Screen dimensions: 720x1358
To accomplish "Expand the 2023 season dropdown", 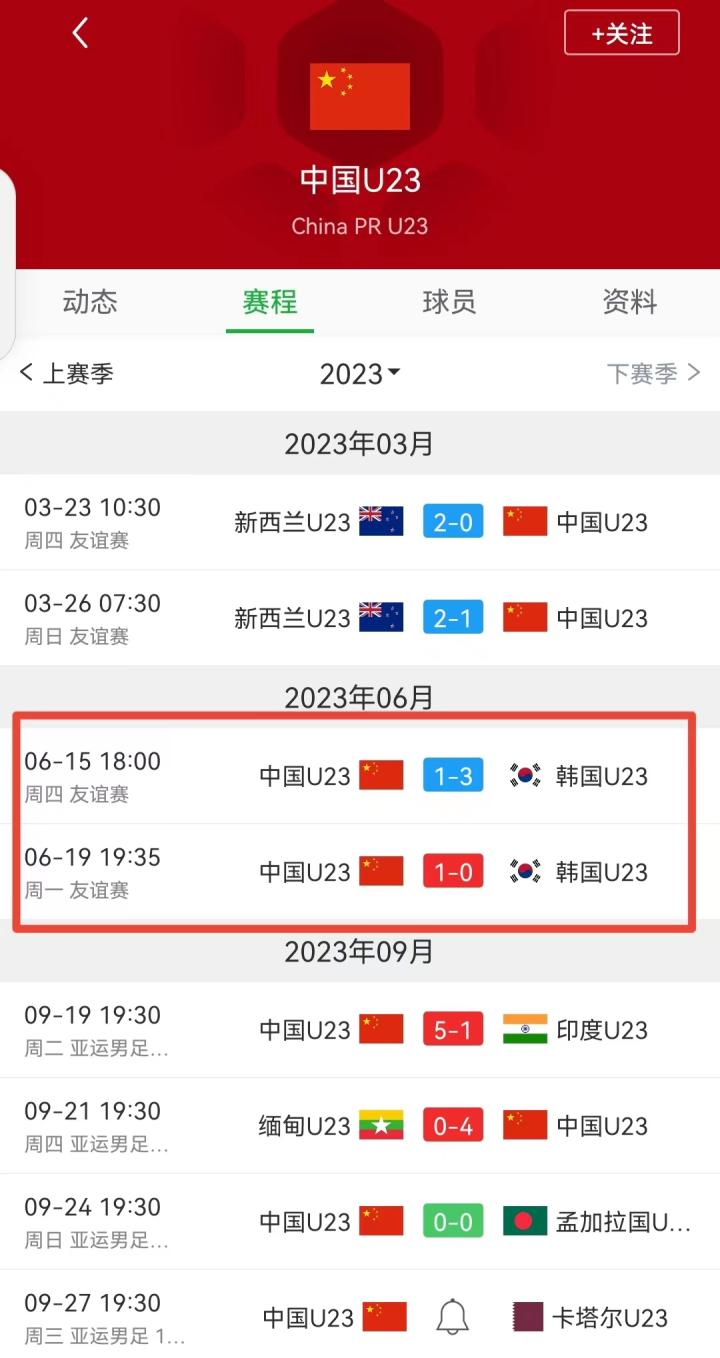I will click(x=359, y=374).
